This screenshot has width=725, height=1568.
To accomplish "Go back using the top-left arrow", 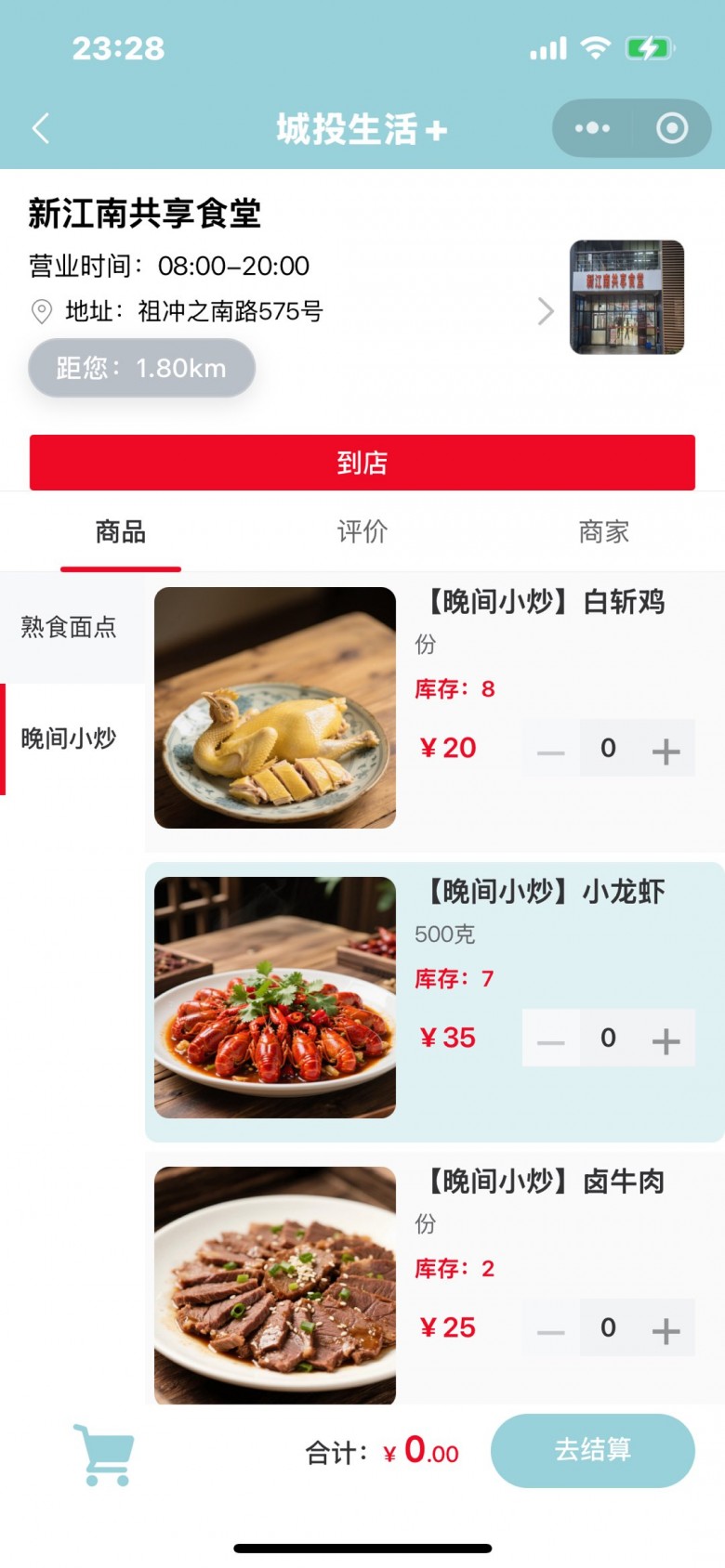I will pyautogui.click(x=41, y=128).
